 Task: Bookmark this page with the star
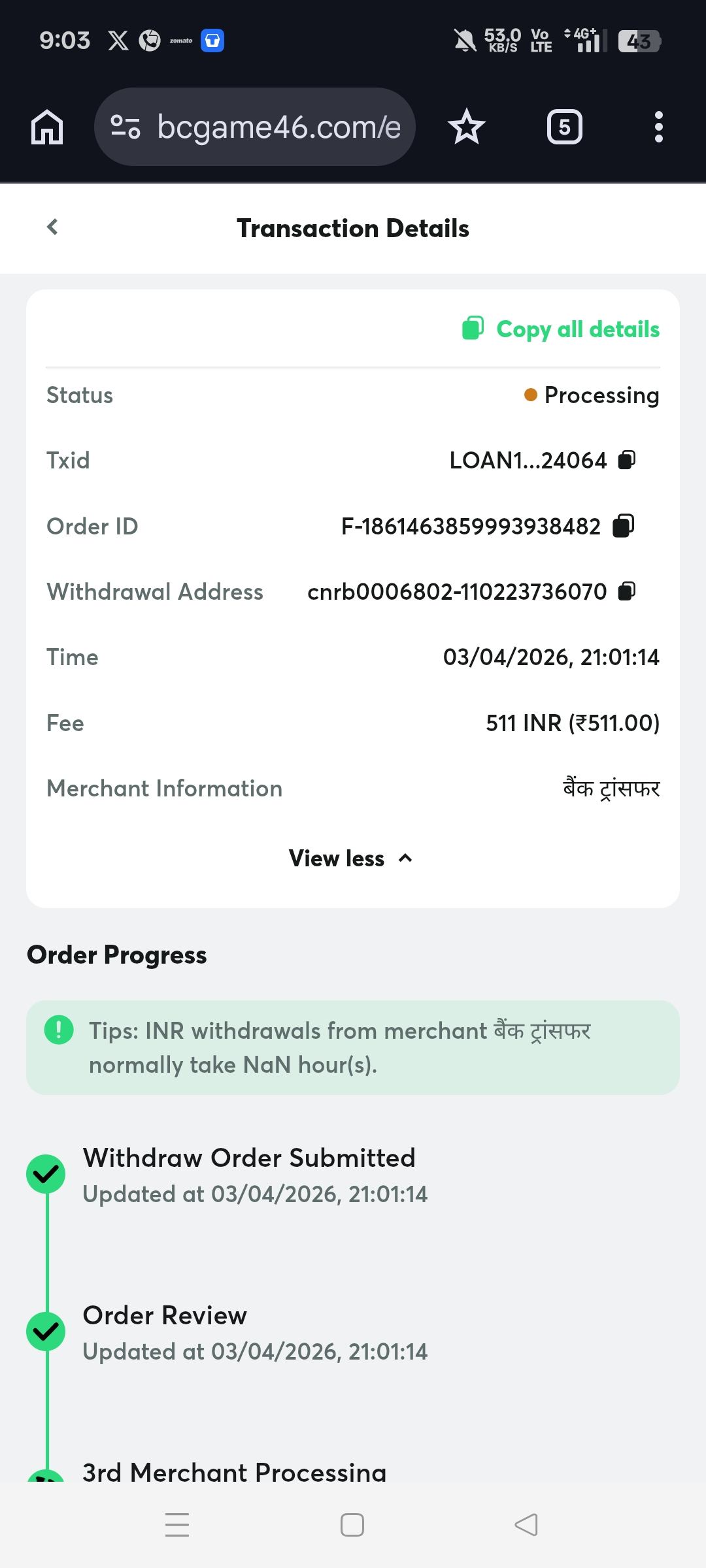(x=467, y=127)
